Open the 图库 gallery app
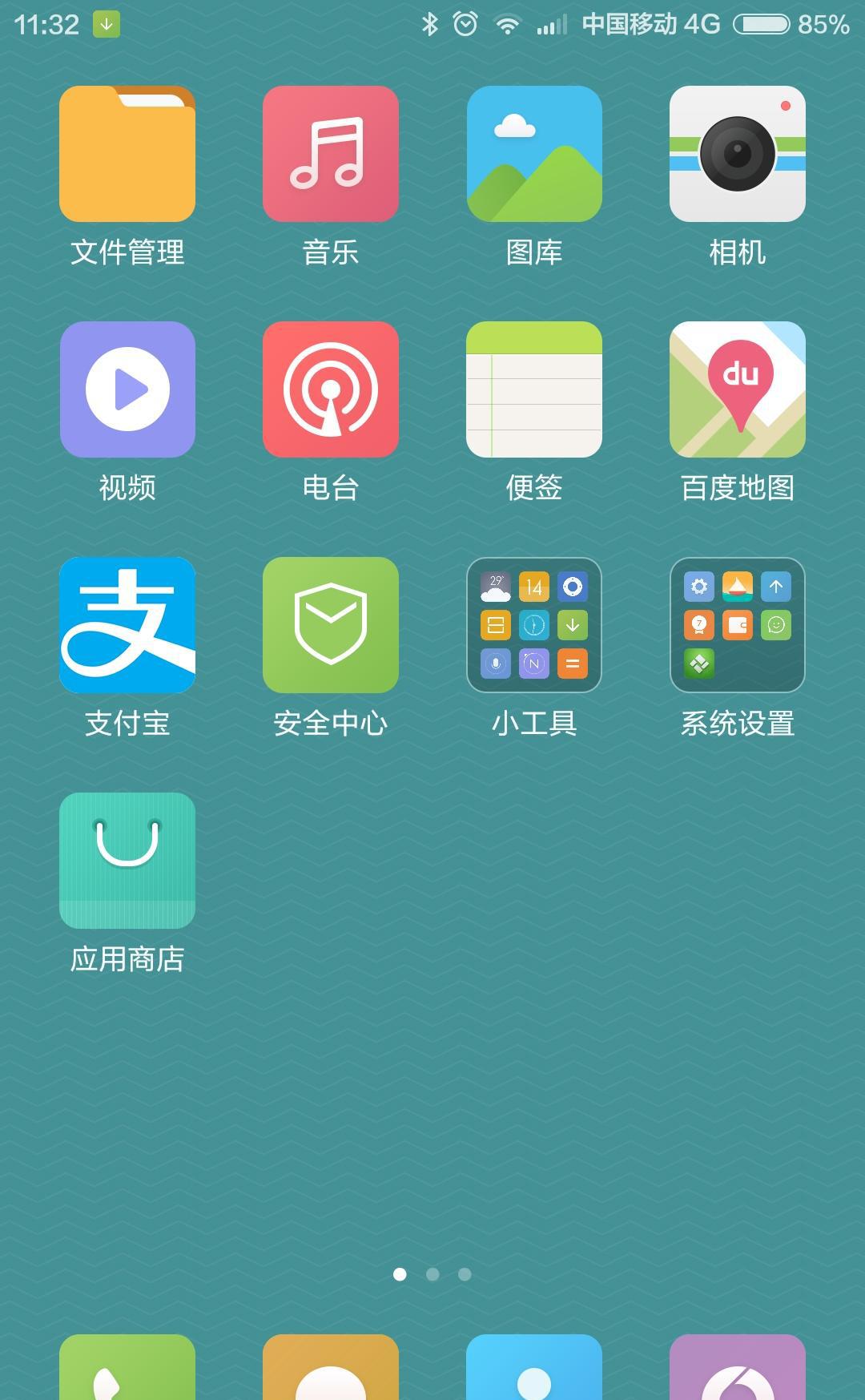865x1400 pixels. click(x=534, y=154)
